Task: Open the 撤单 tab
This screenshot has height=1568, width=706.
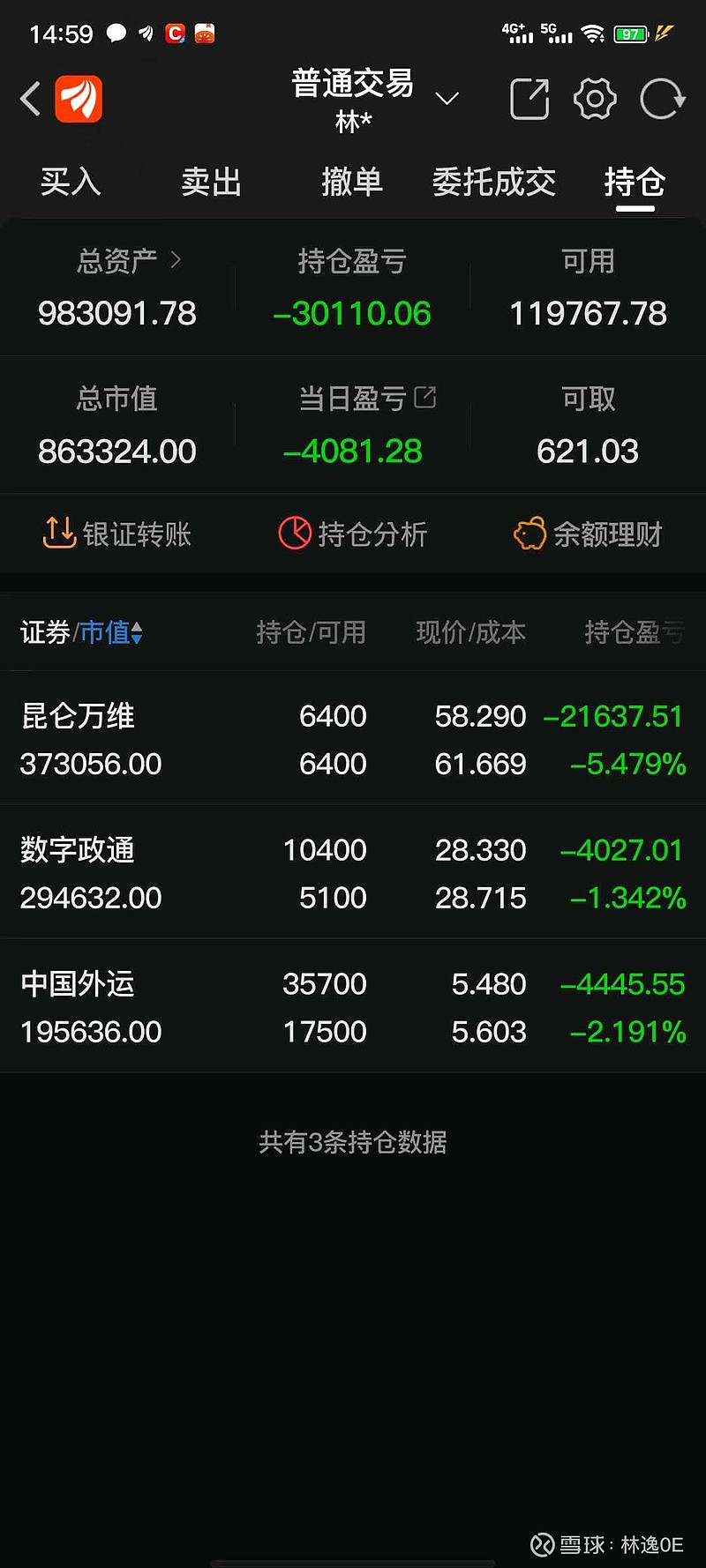Action: 352,183
